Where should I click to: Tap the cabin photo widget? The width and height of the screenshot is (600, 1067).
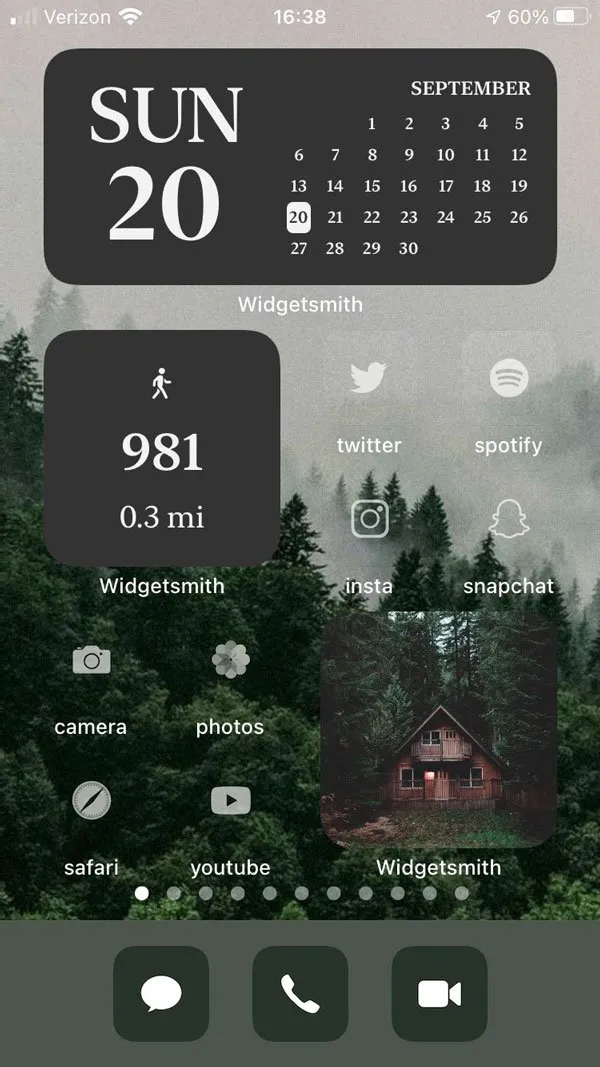tap(438, 730)
